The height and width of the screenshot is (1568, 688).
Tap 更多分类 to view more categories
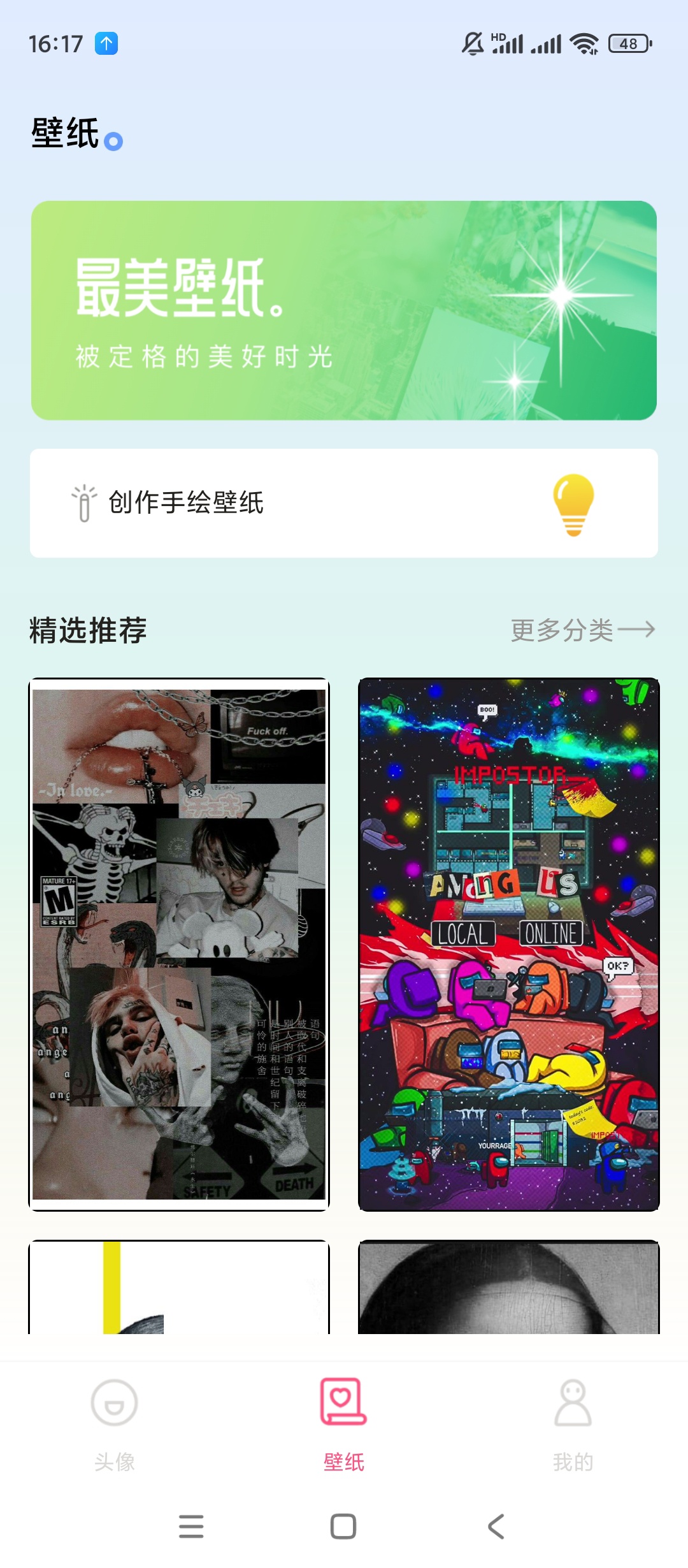(x=582, y=630)
